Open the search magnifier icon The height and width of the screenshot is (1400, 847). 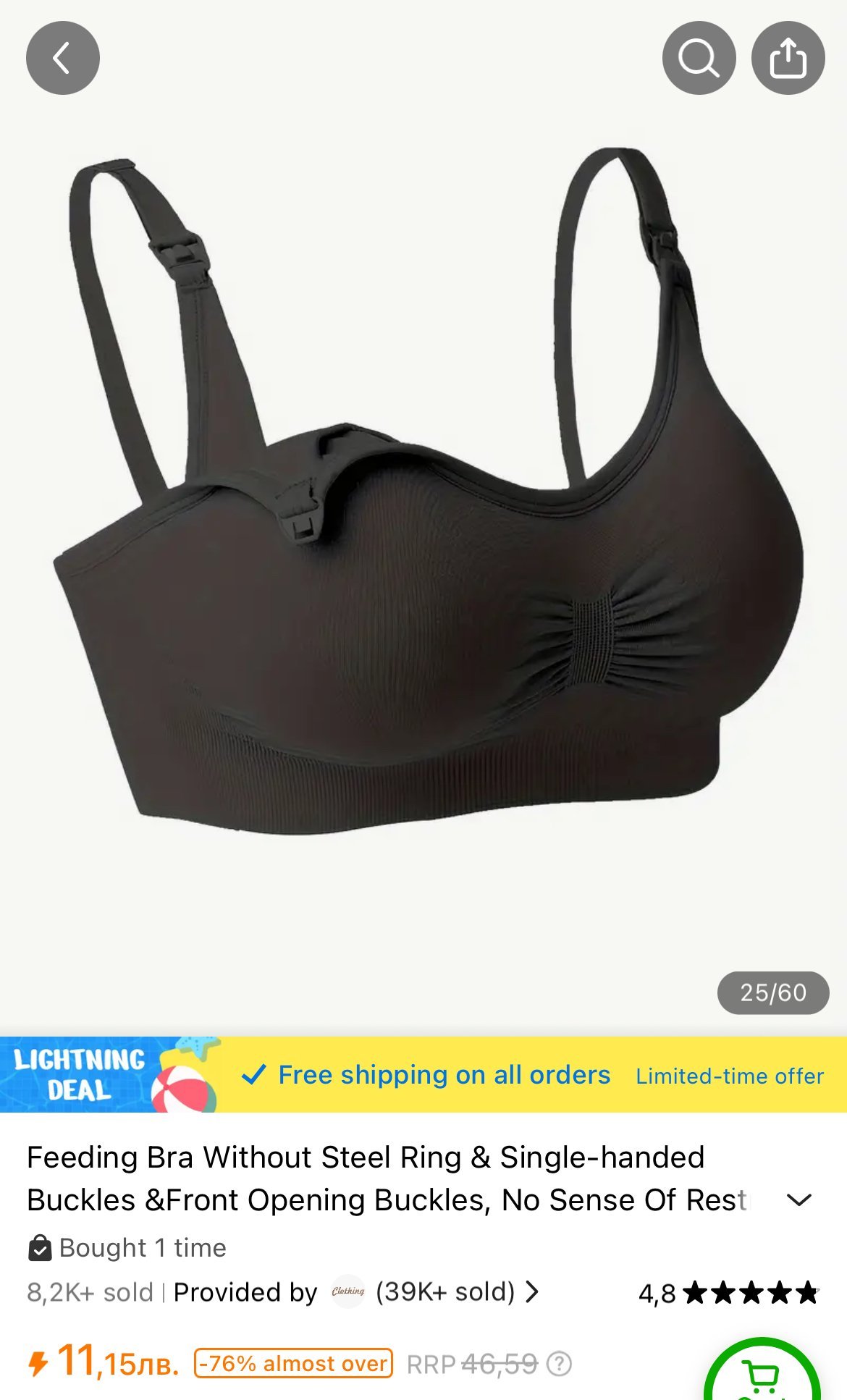click(x=699, y=58)
